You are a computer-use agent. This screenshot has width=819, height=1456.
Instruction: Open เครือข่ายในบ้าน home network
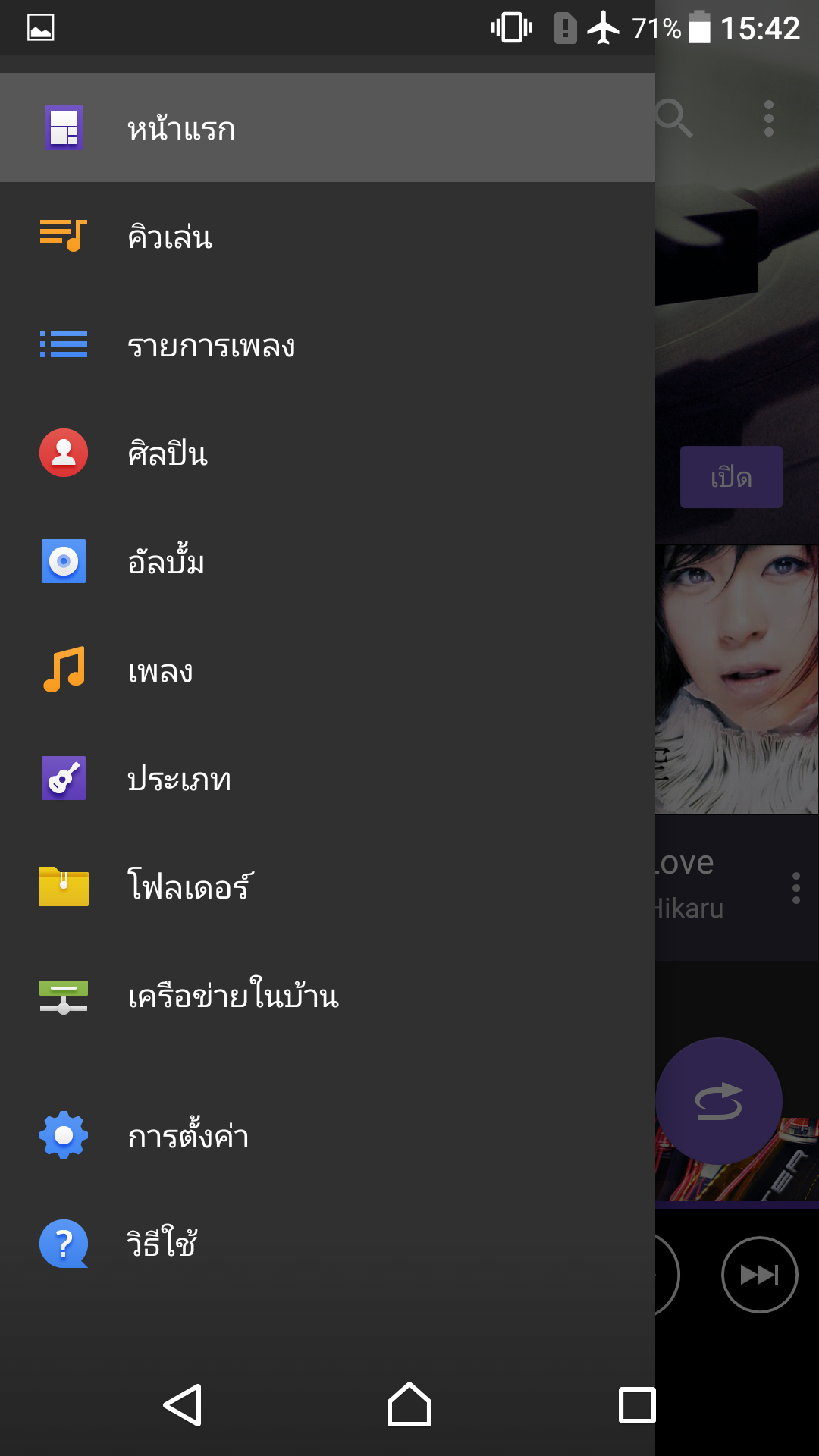pyautogui.click(x=326, y=996)
